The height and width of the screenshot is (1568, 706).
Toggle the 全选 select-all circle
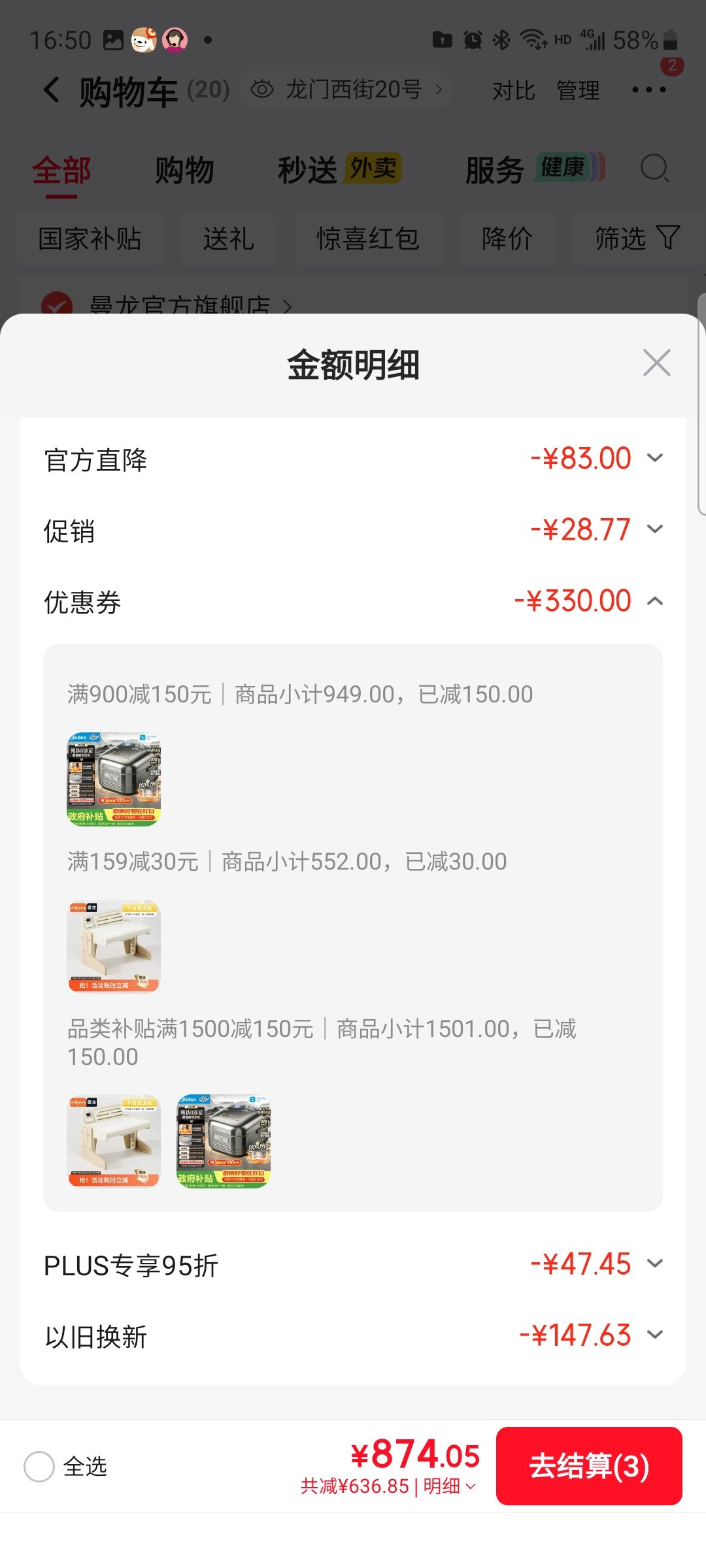pyautogui.click(x=39, y=1467)
